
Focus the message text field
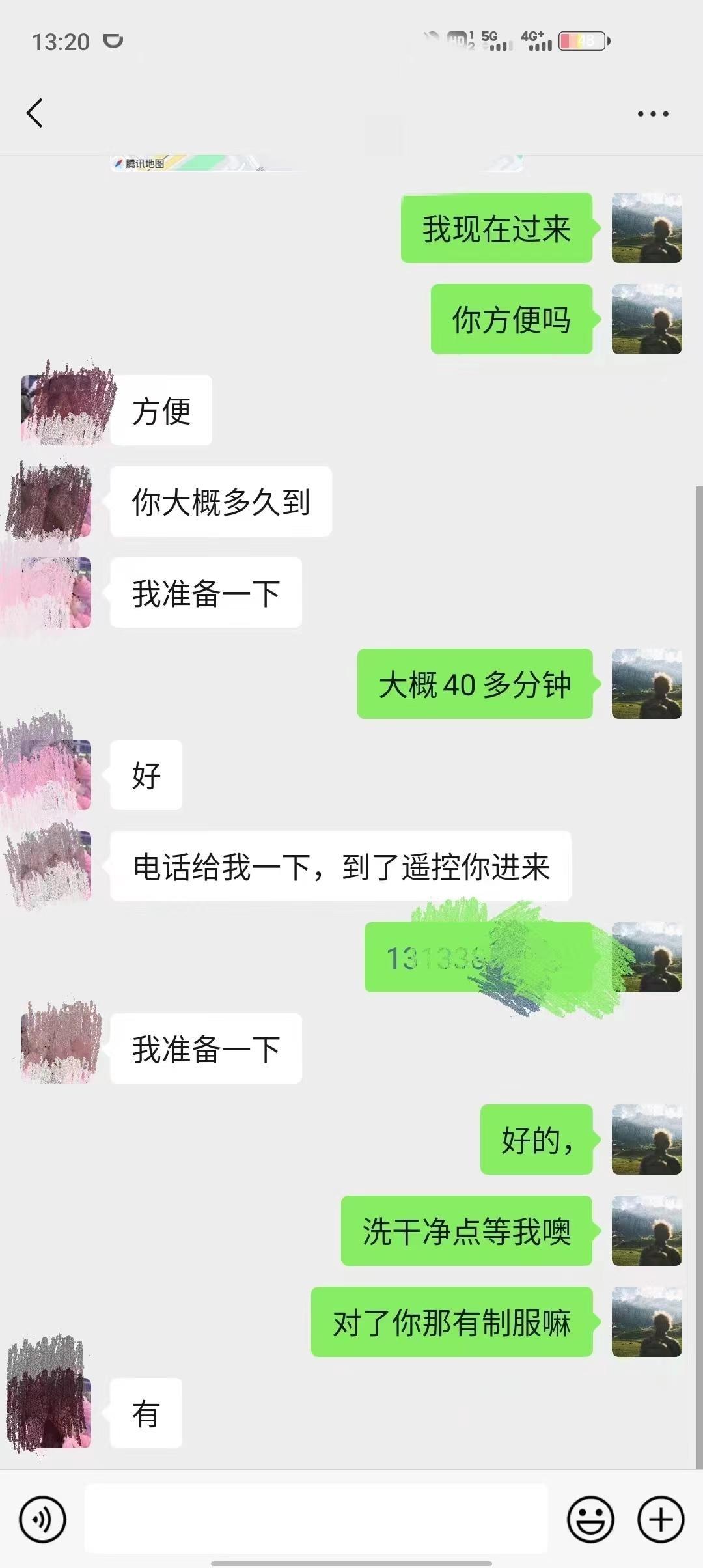click(x=316, y=1519)
